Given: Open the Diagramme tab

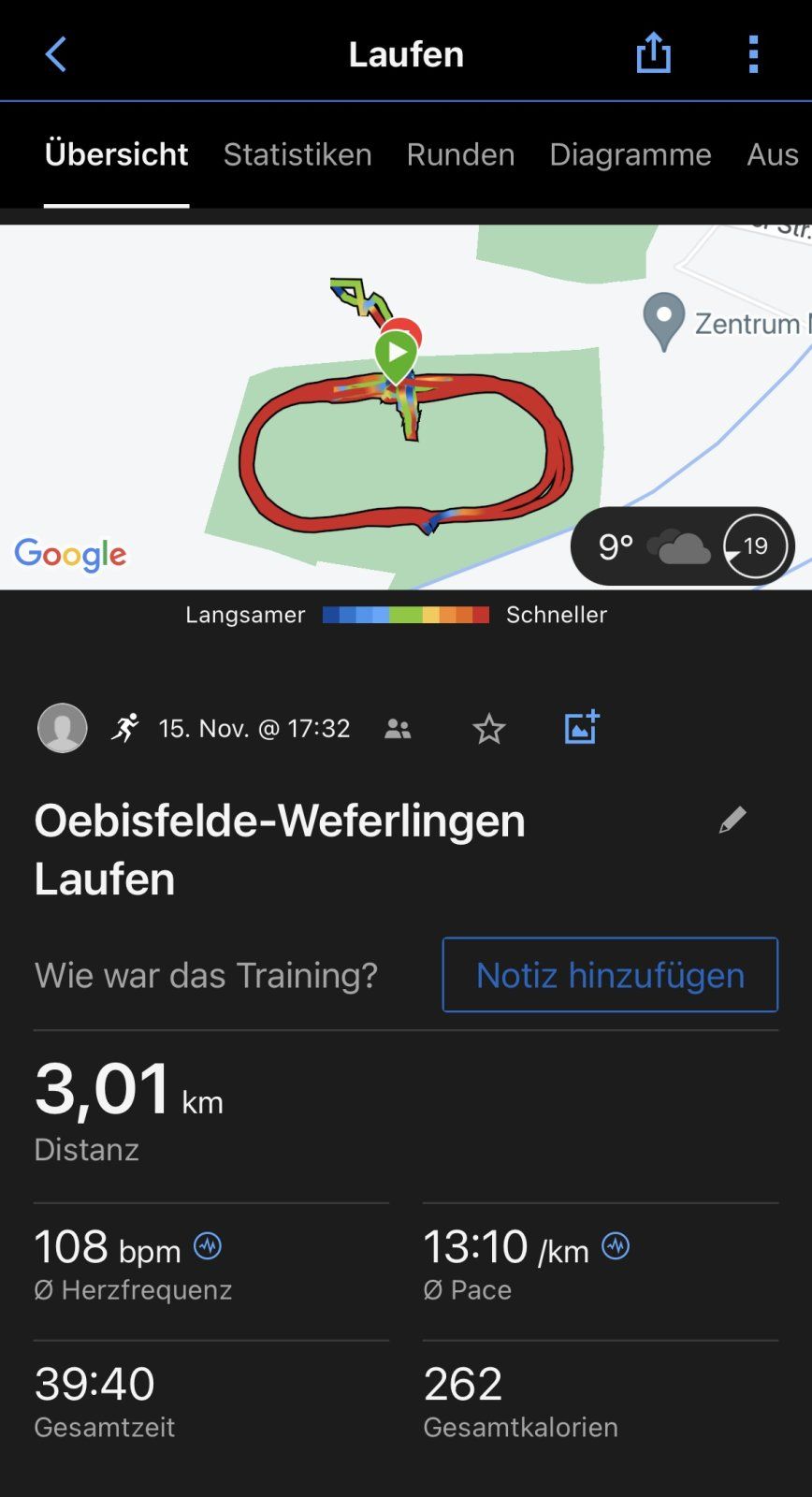Looking at the screenshot, I should click(x=630, y=154).
